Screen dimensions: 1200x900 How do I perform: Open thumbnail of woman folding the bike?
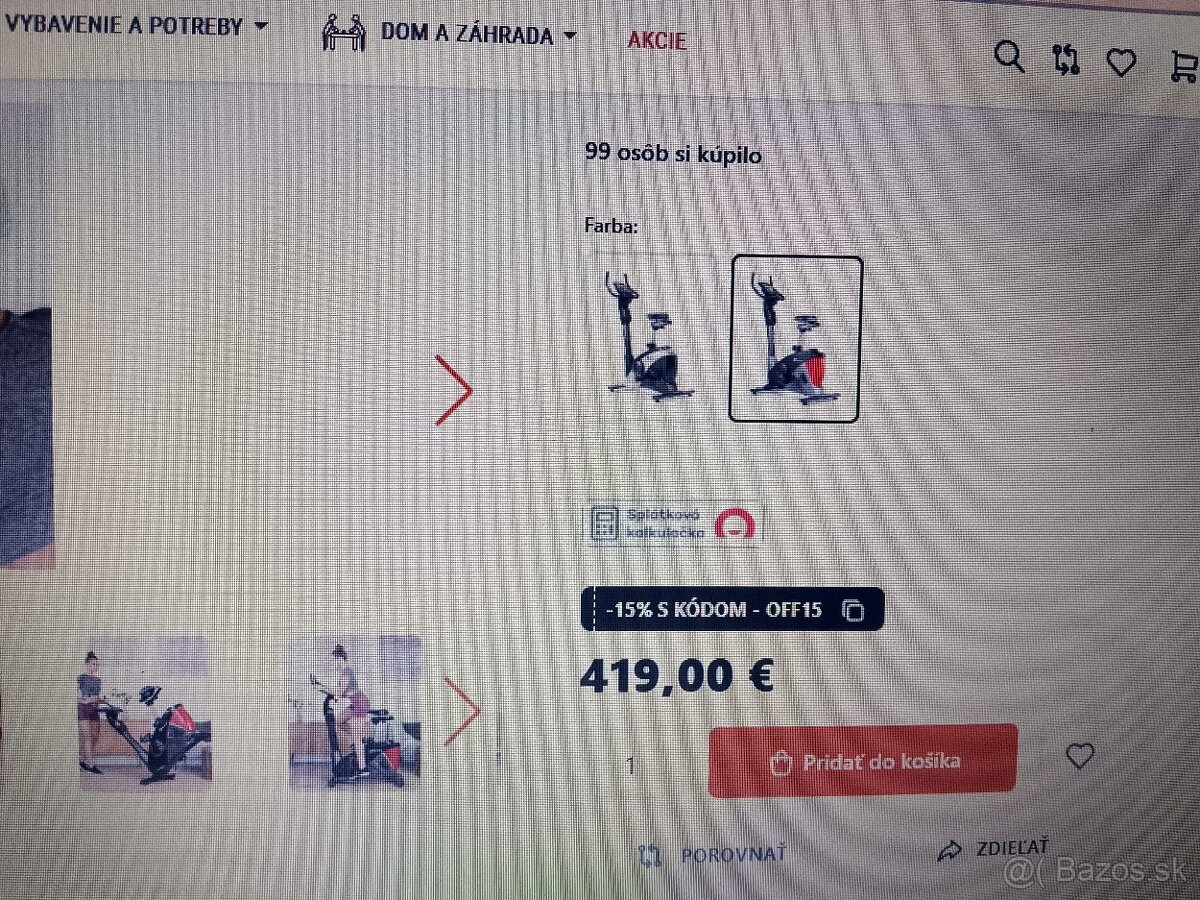[144, 714]
